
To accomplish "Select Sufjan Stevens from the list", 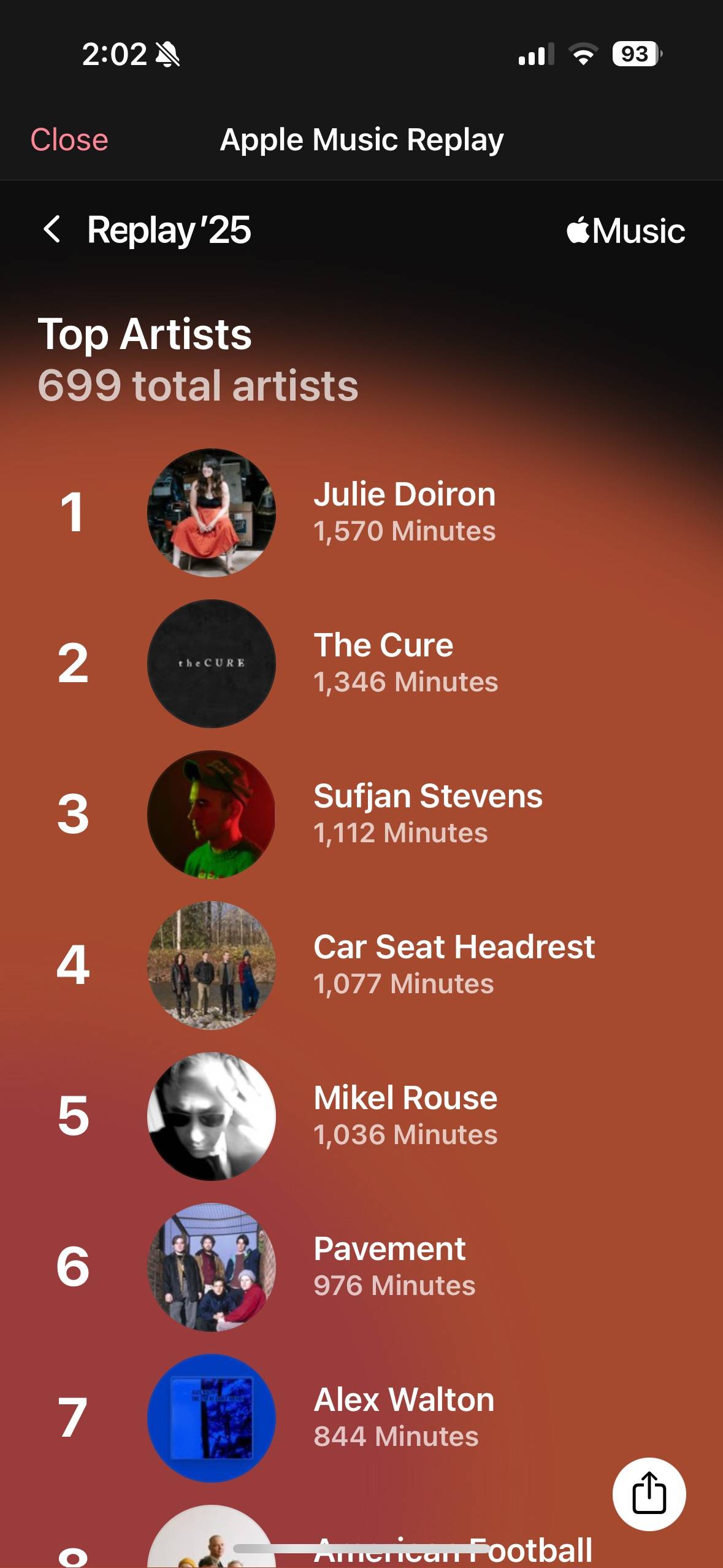I will coord(362,815).
